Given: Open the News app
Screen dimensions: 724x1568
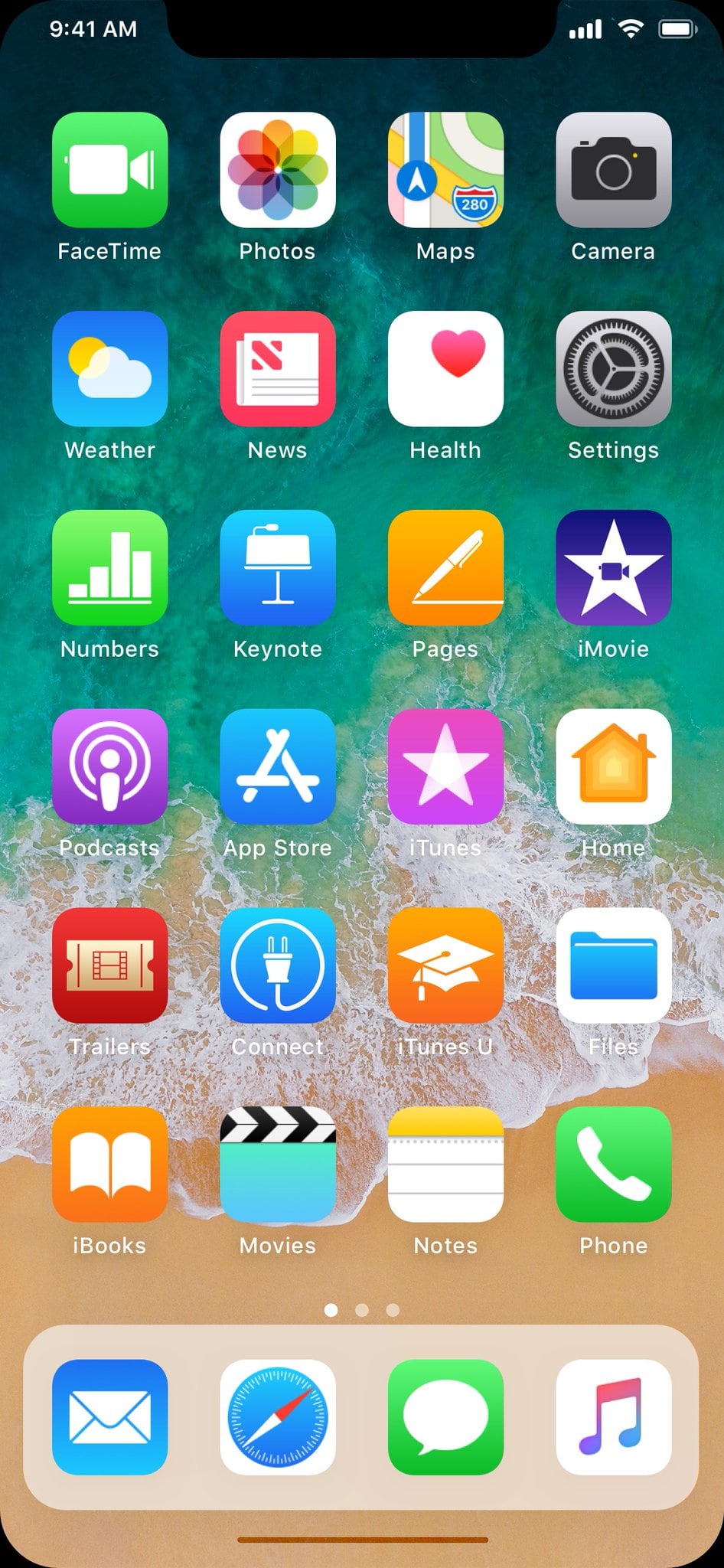Looking at the screenshot, I should (x=278, y=369).
